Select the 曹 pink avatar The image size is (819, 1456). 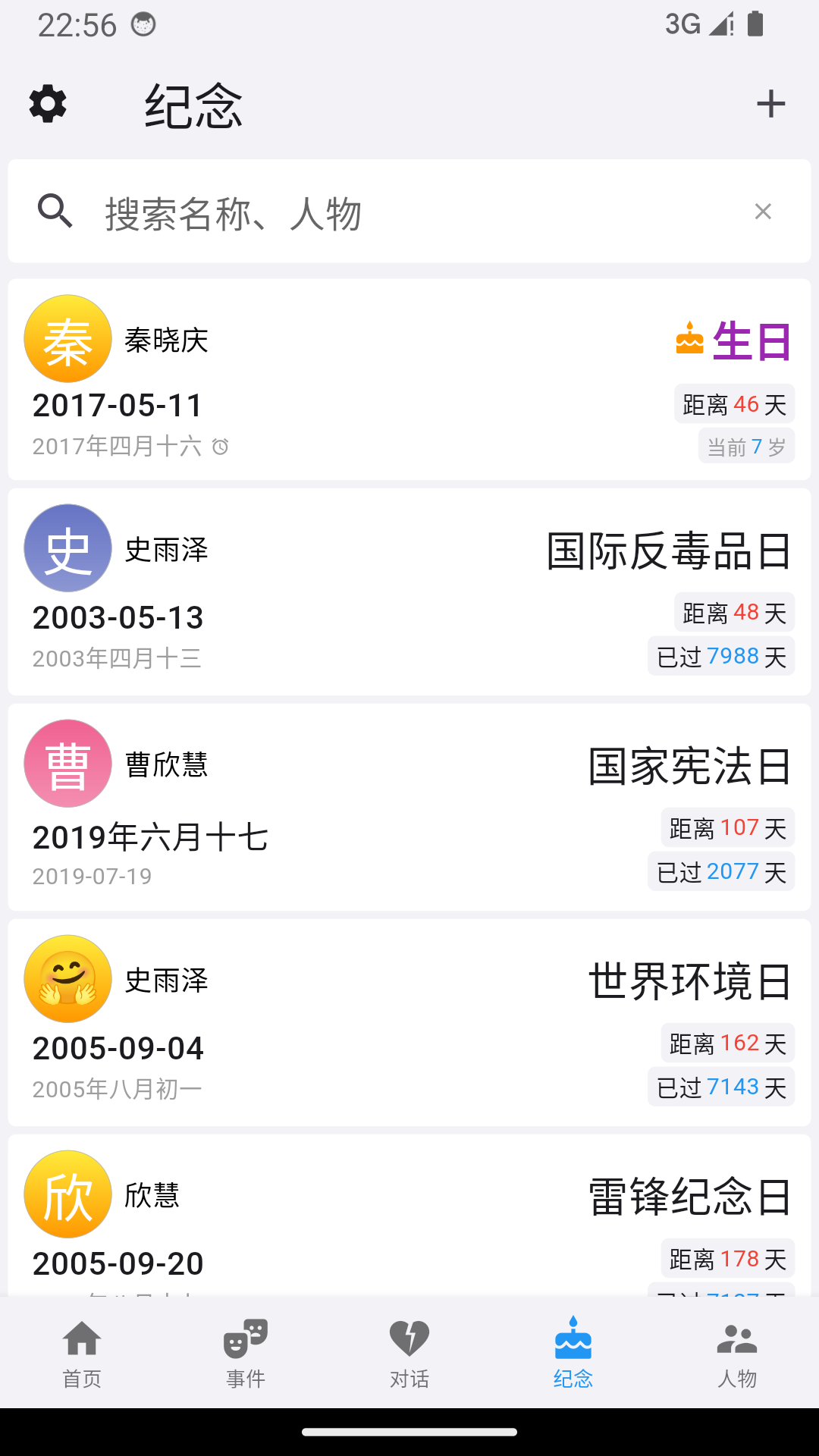[67, 763]
